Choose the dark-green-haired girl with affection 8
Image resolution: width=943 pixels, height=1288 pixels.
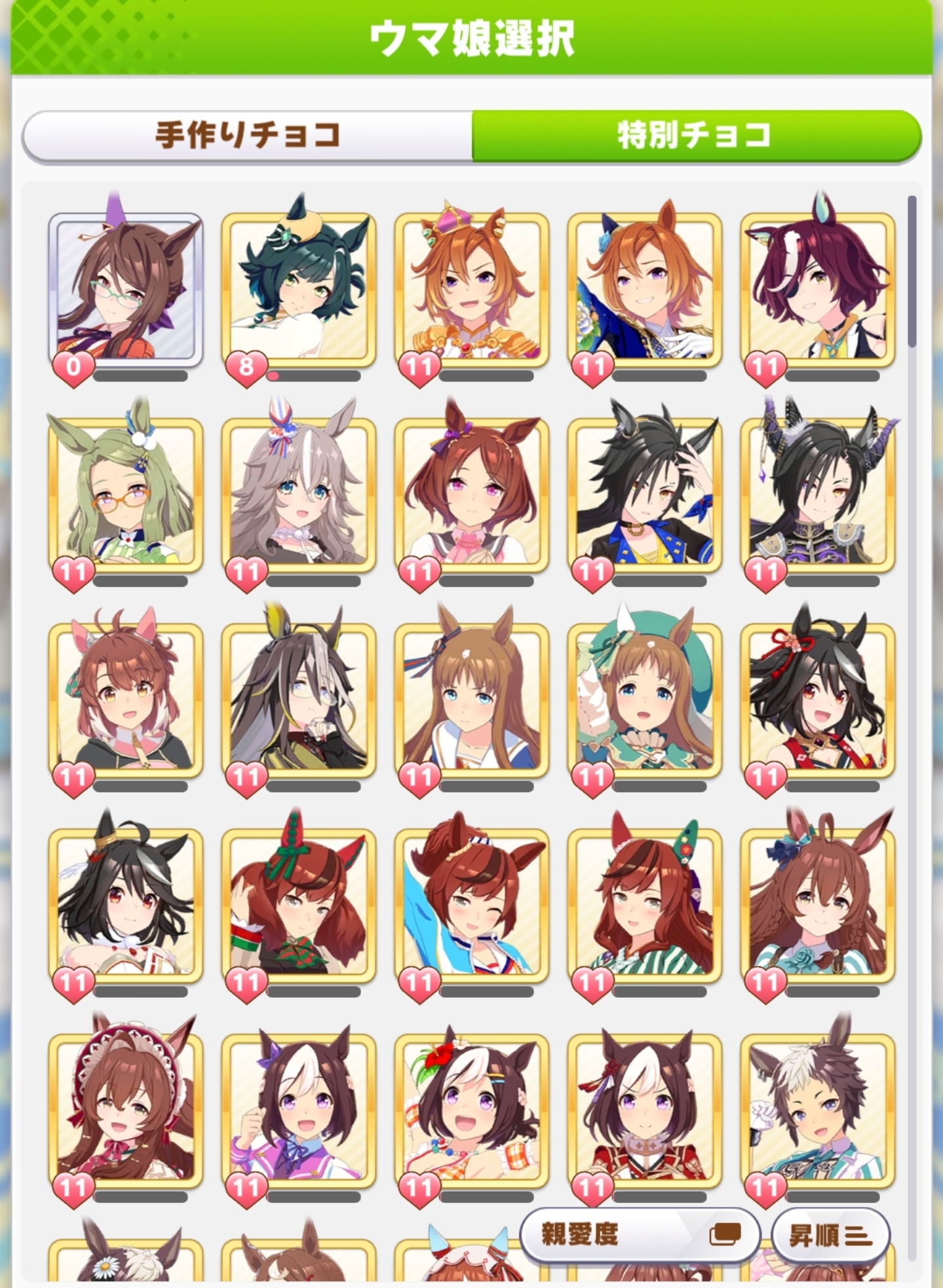pyautogui.click(x=298, y=288)
